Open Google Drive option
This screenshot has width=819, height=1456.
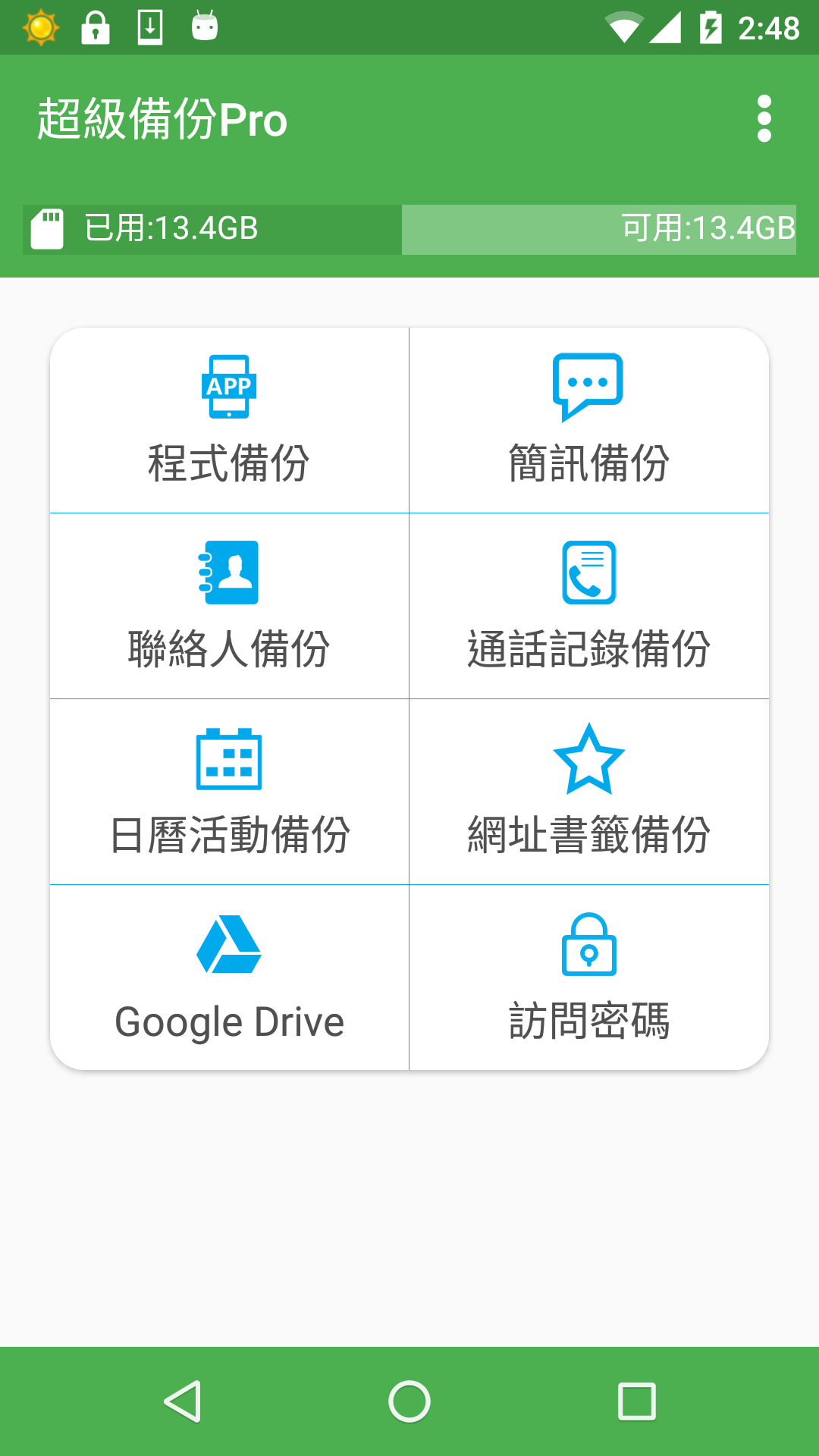(229, 977)
